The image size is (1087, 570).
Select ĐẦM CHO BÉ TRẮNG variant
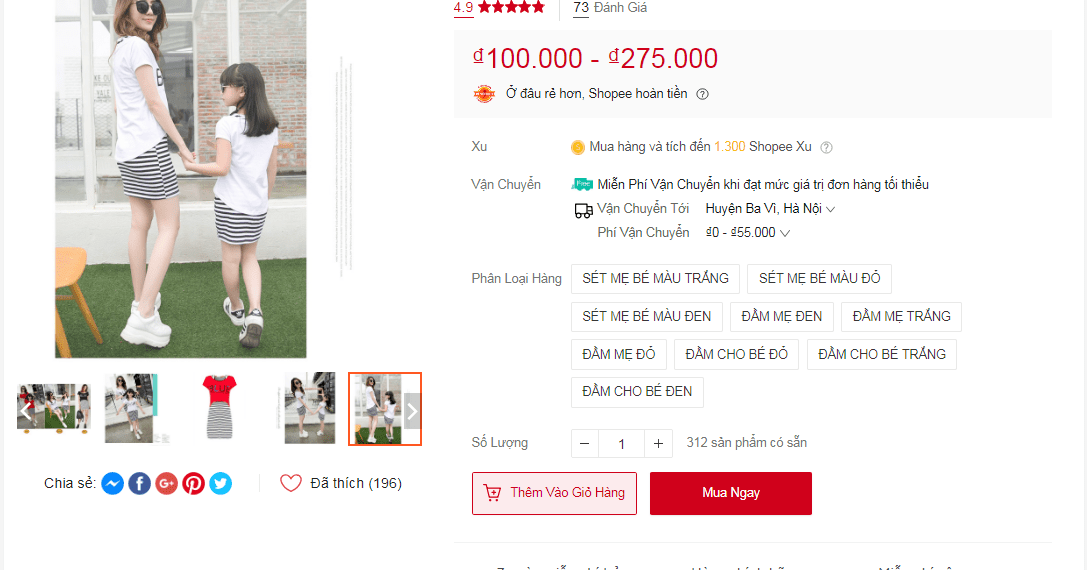point(881,354)
